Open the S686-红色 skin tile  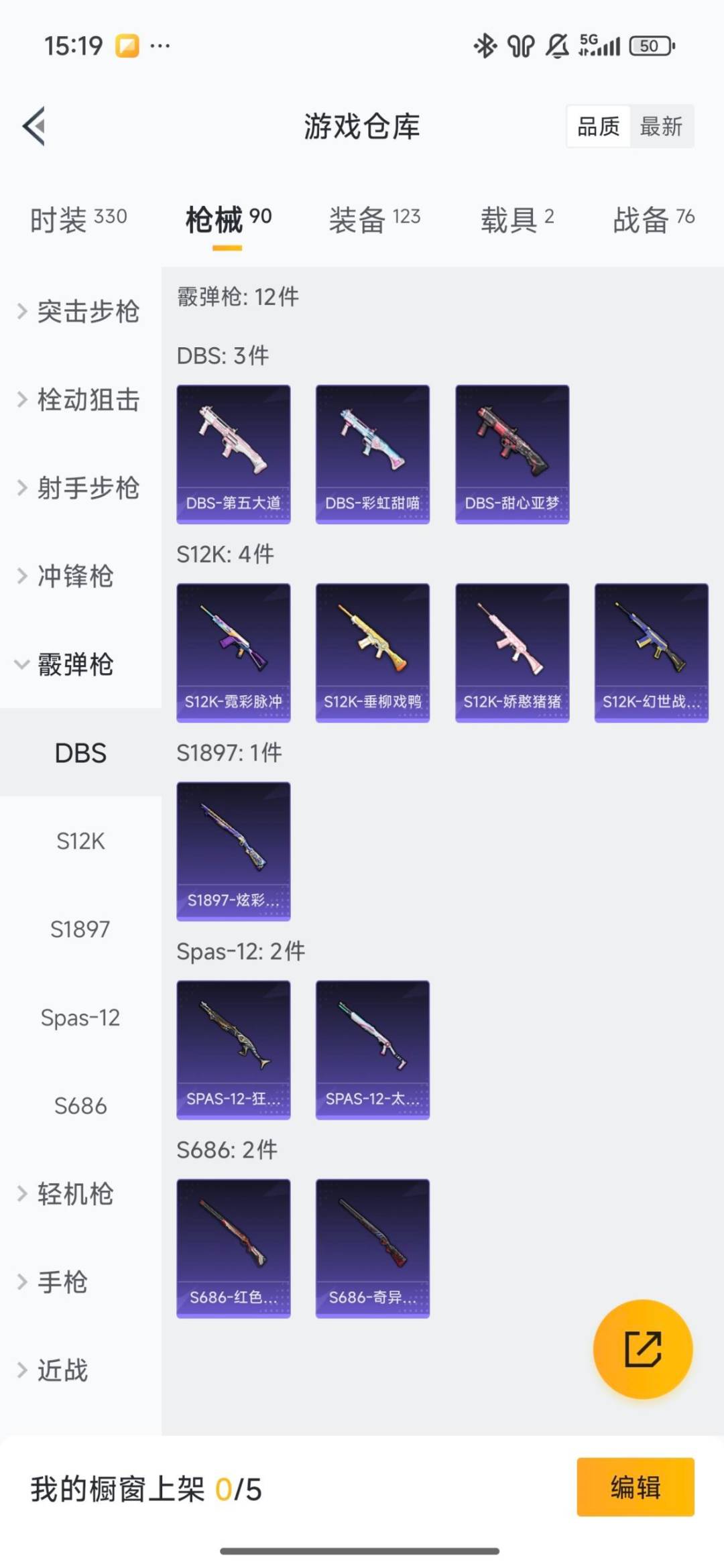click(233, 1248)
